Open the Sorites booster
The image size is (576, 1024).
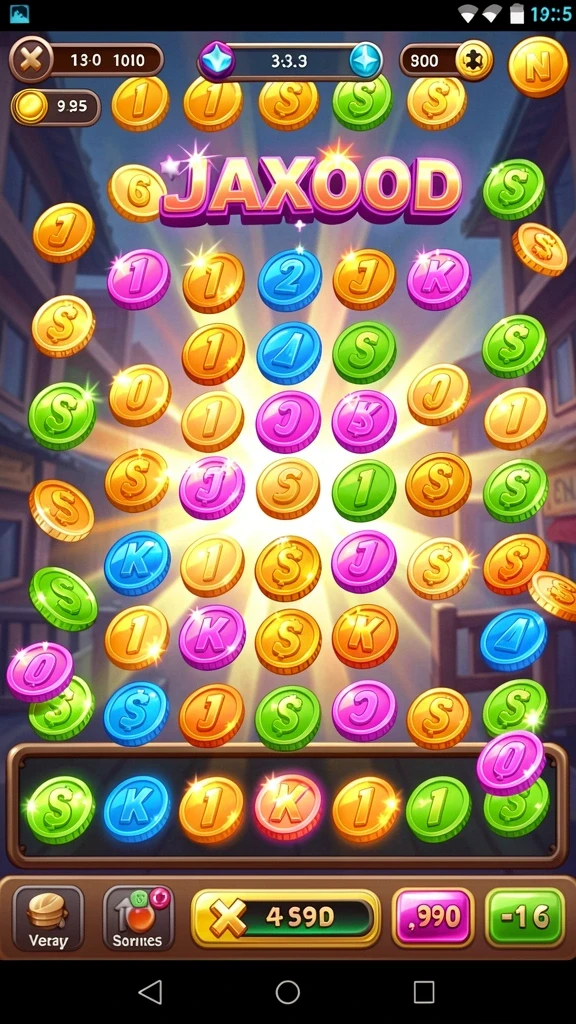click(x=138, y=918)
